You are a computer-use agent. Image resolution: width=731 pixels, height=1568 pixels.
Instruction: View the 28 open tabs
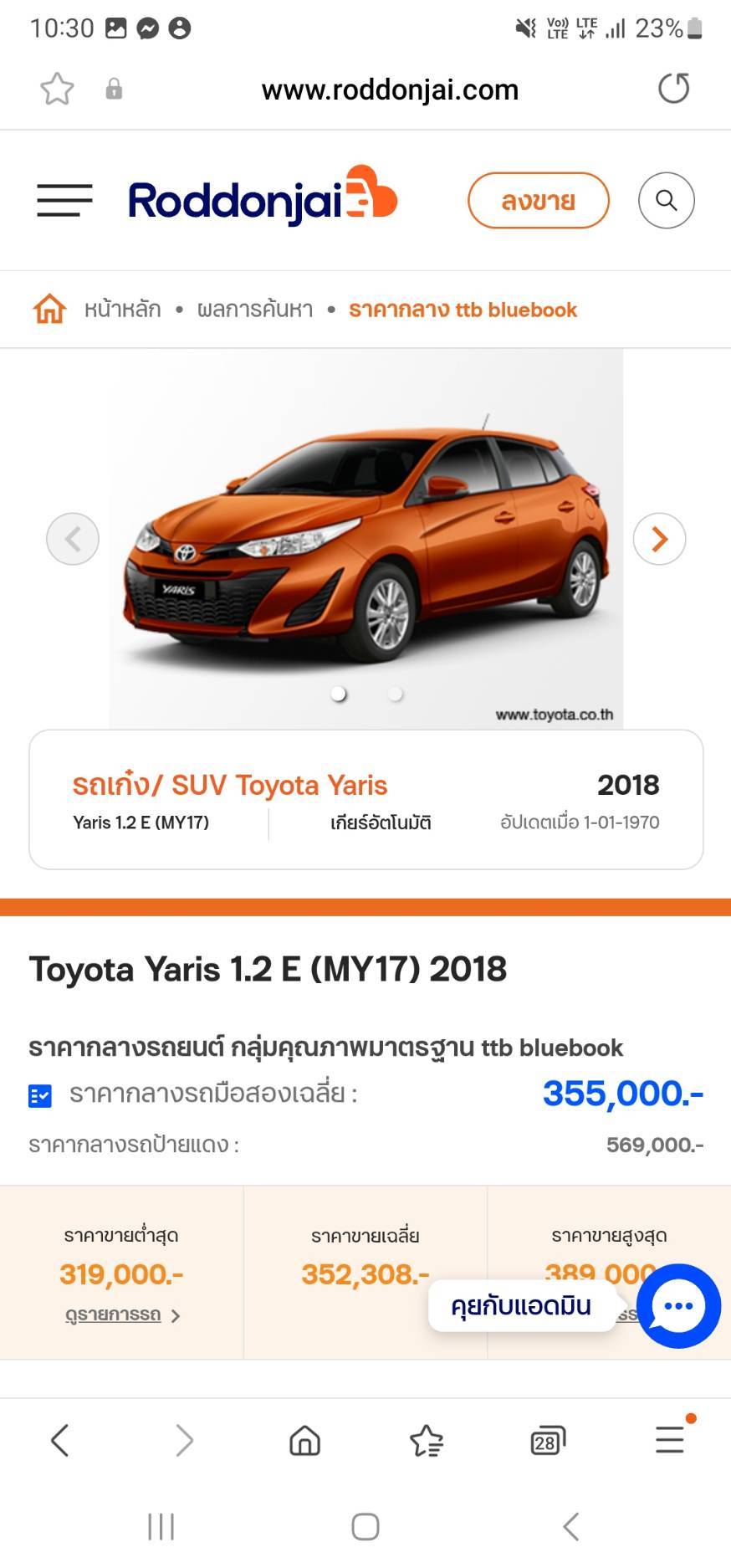(x=547, y=1440)
